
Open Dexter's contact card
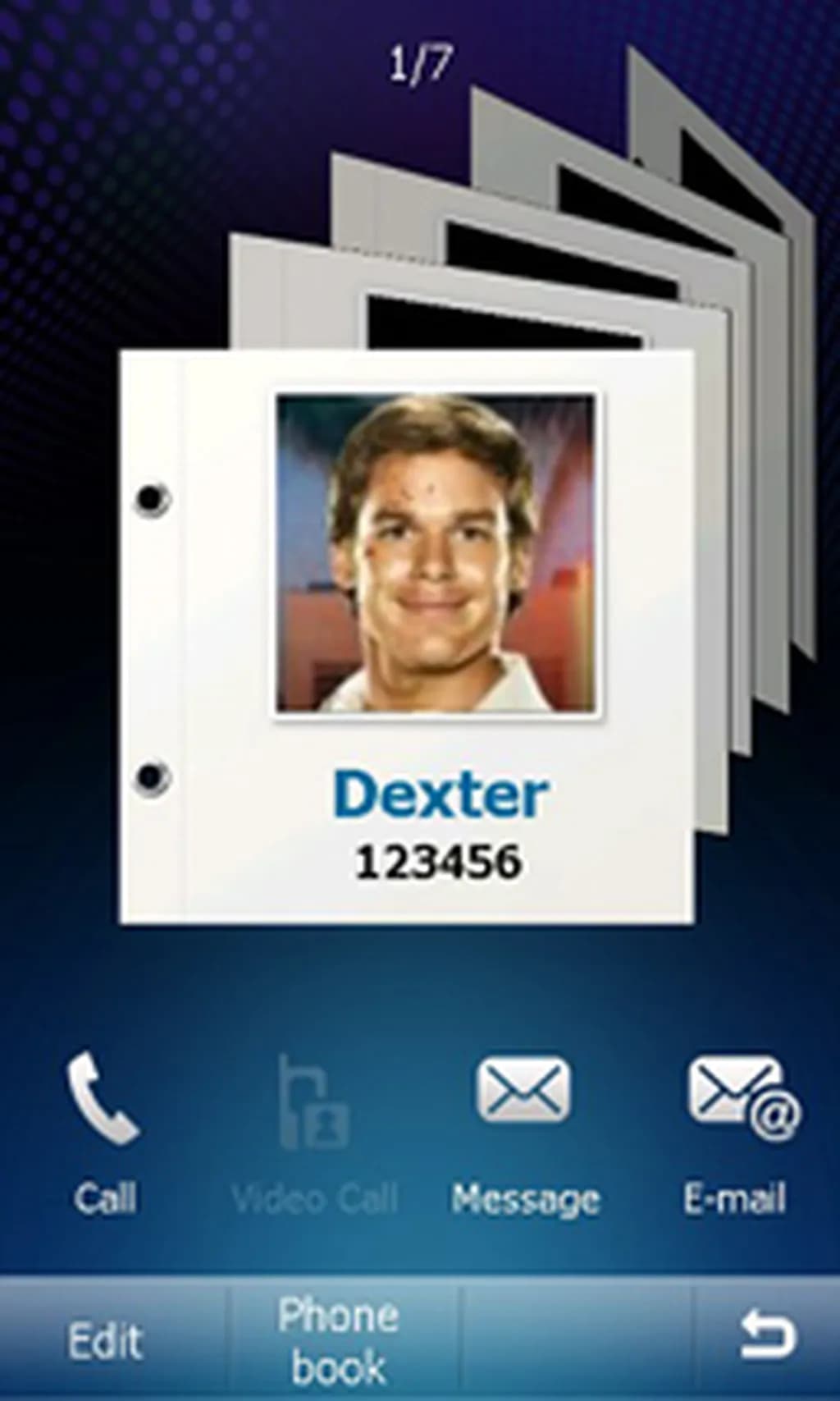pos(408,638)
